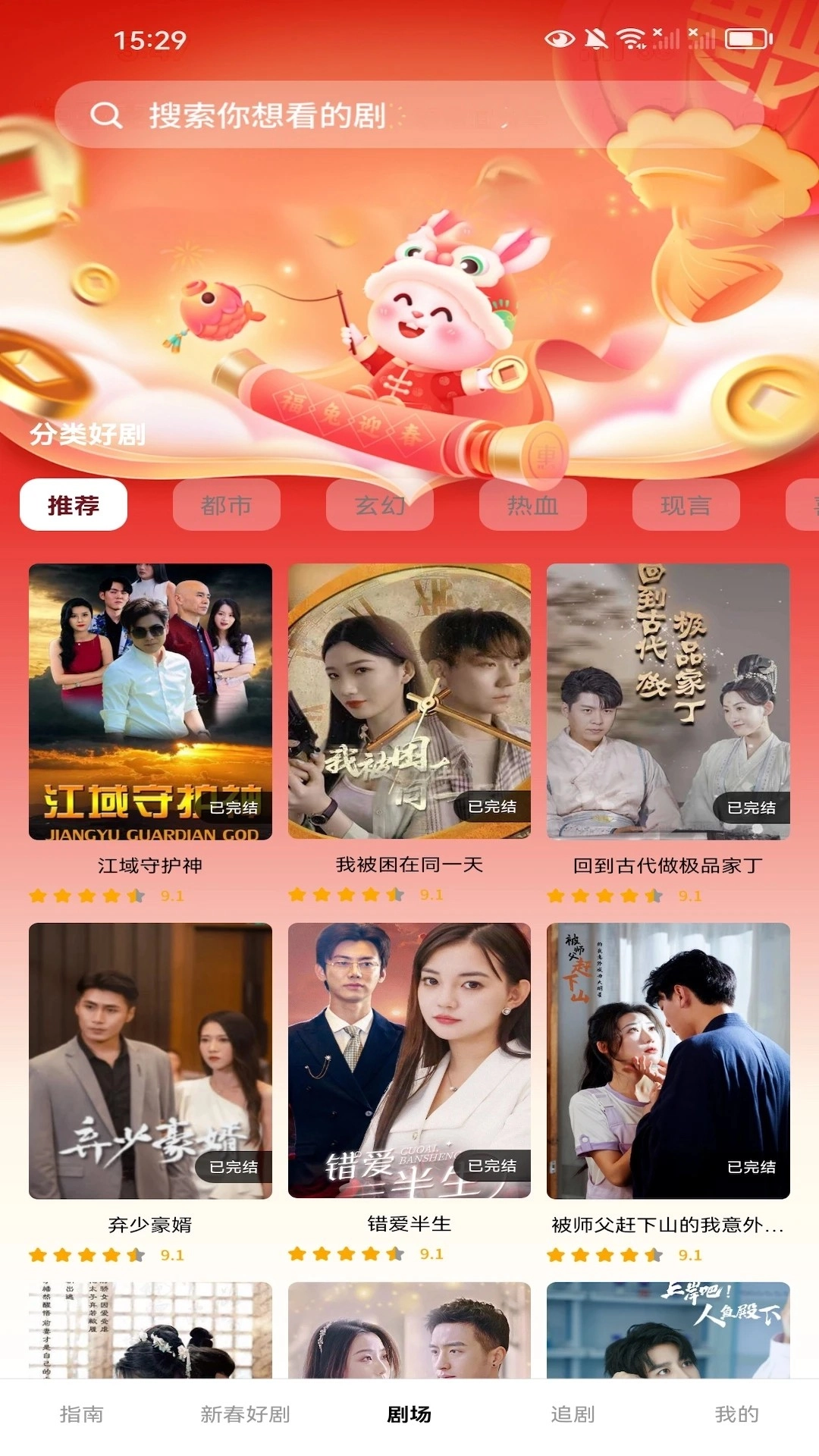Tap the 指南 navigation icon
Image resolution: width=819 pixels, height=1456 pixels.
click(x=83, y=1413)
